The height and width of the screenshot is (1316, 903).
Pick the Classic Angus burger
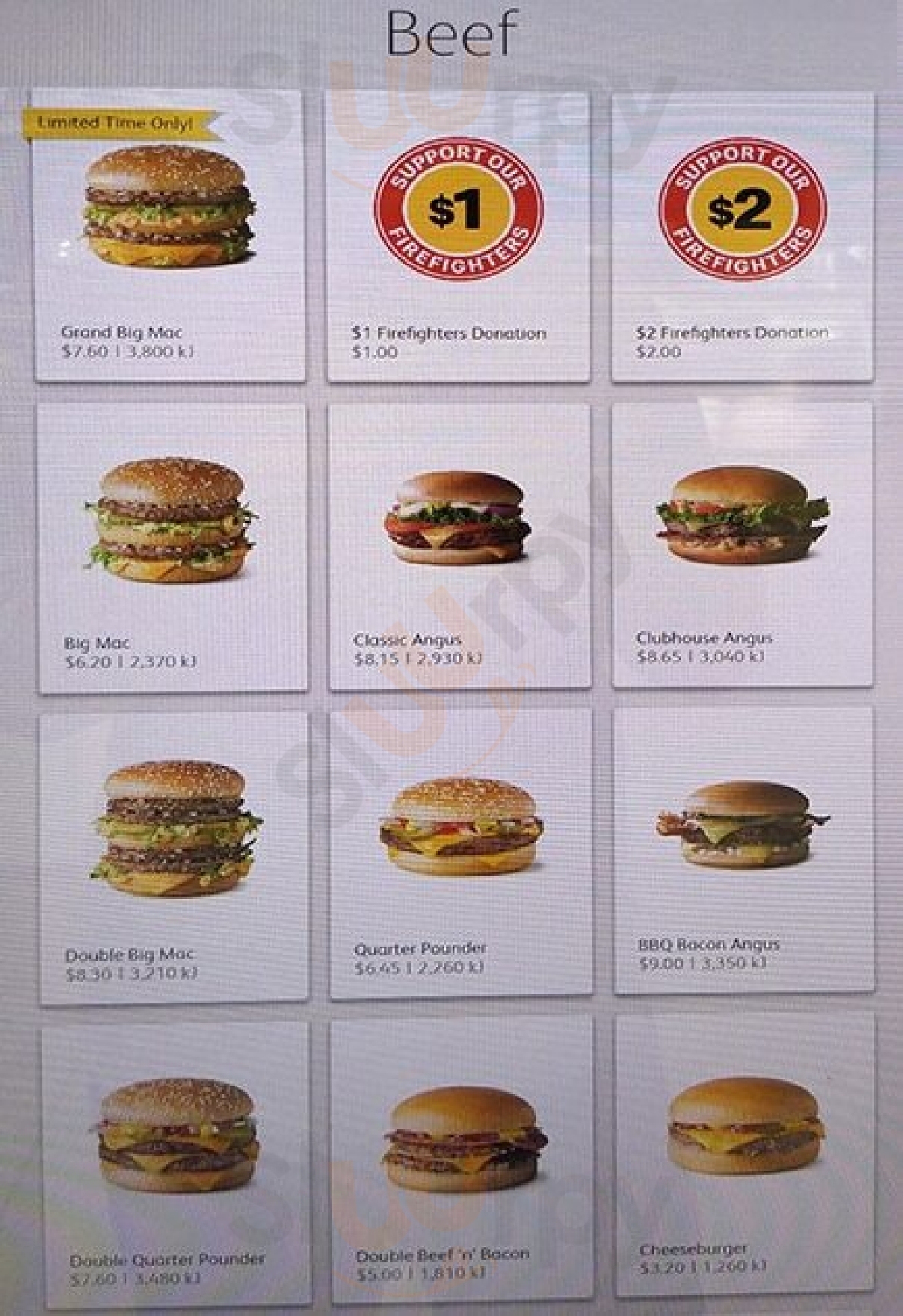[460, 546]
